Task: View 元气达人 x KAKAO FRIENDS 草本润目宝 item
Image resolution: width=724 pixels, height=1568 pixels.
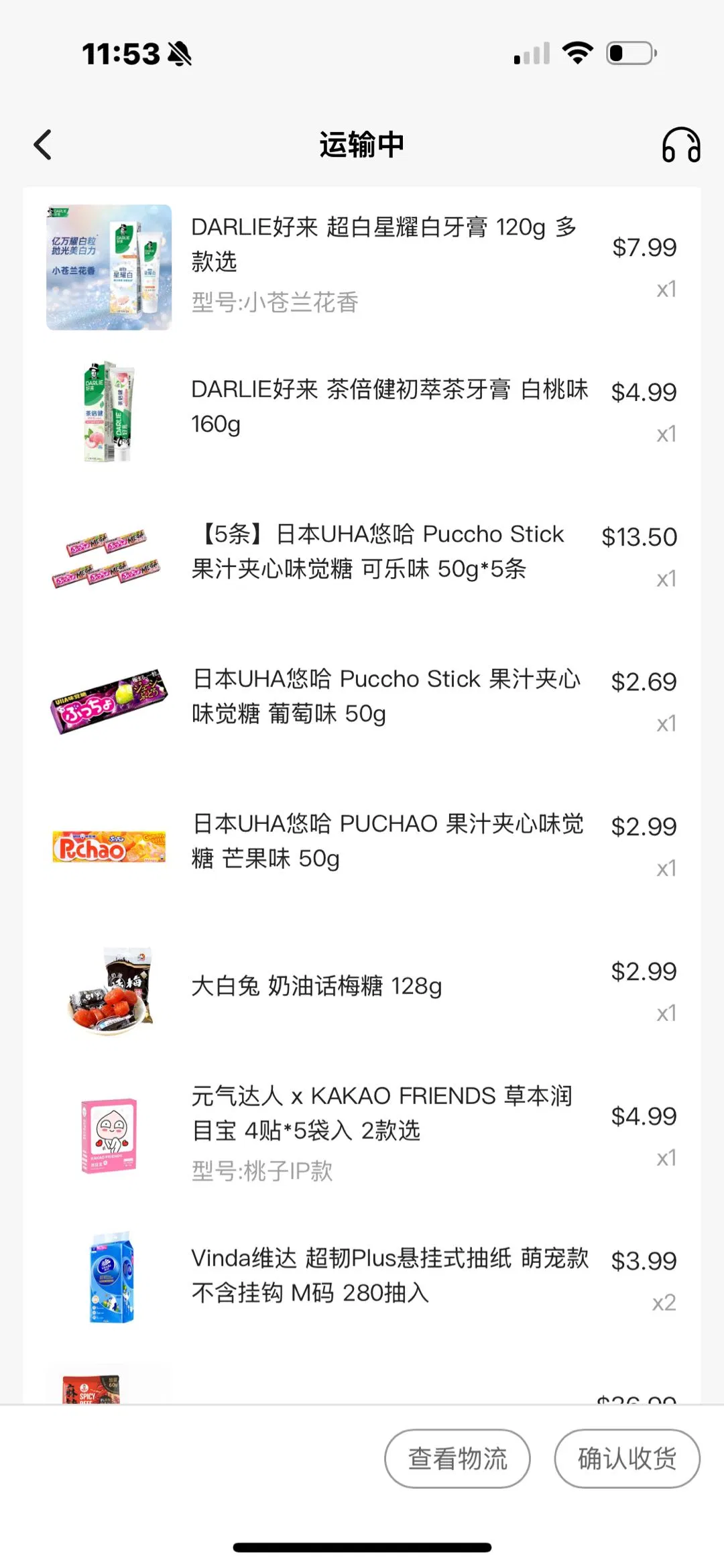Action: [381, 1113]
